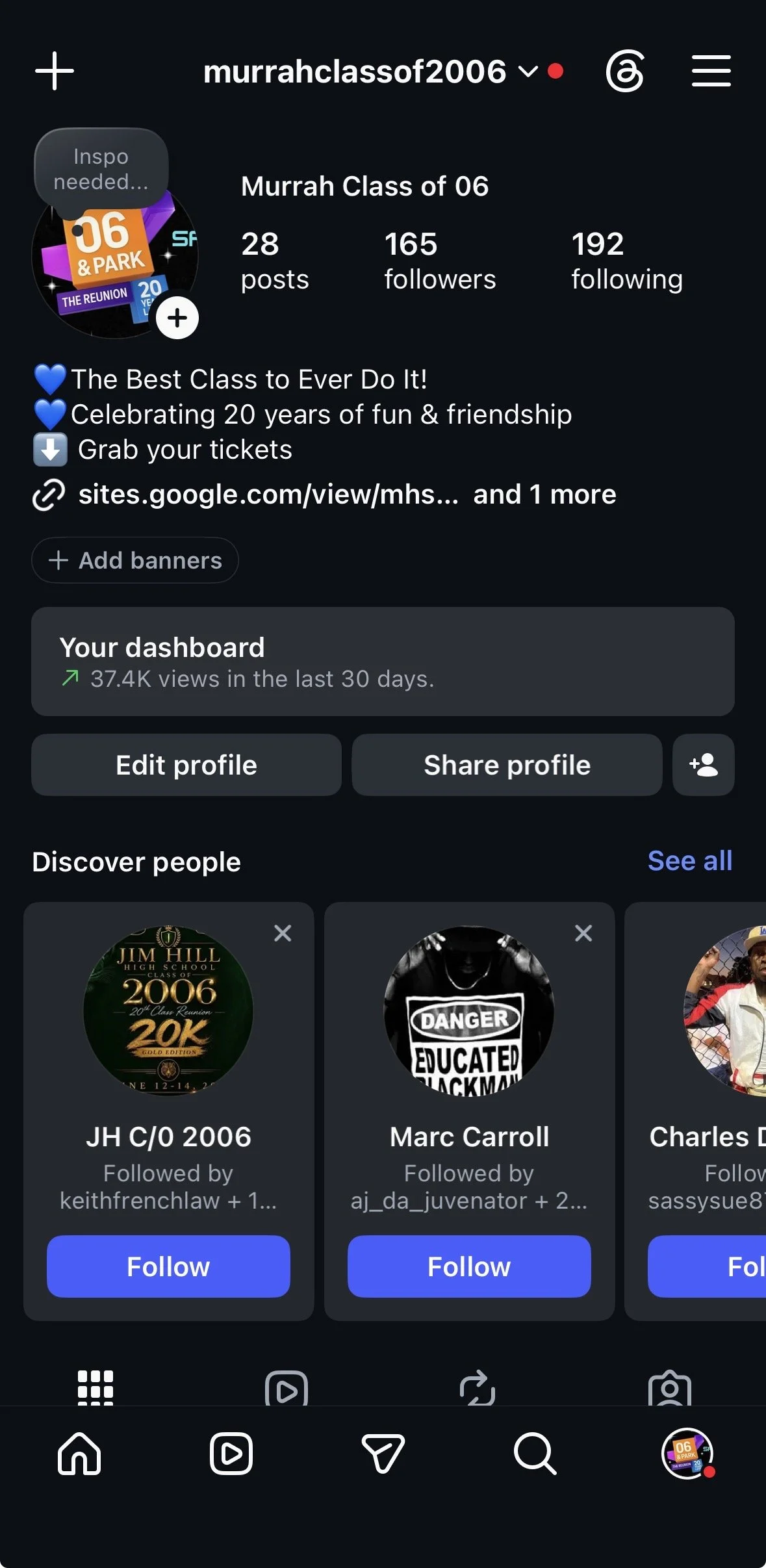Tap Edit profile
This screenshot has height=1568, width=766.
click(x=186, y=765)
